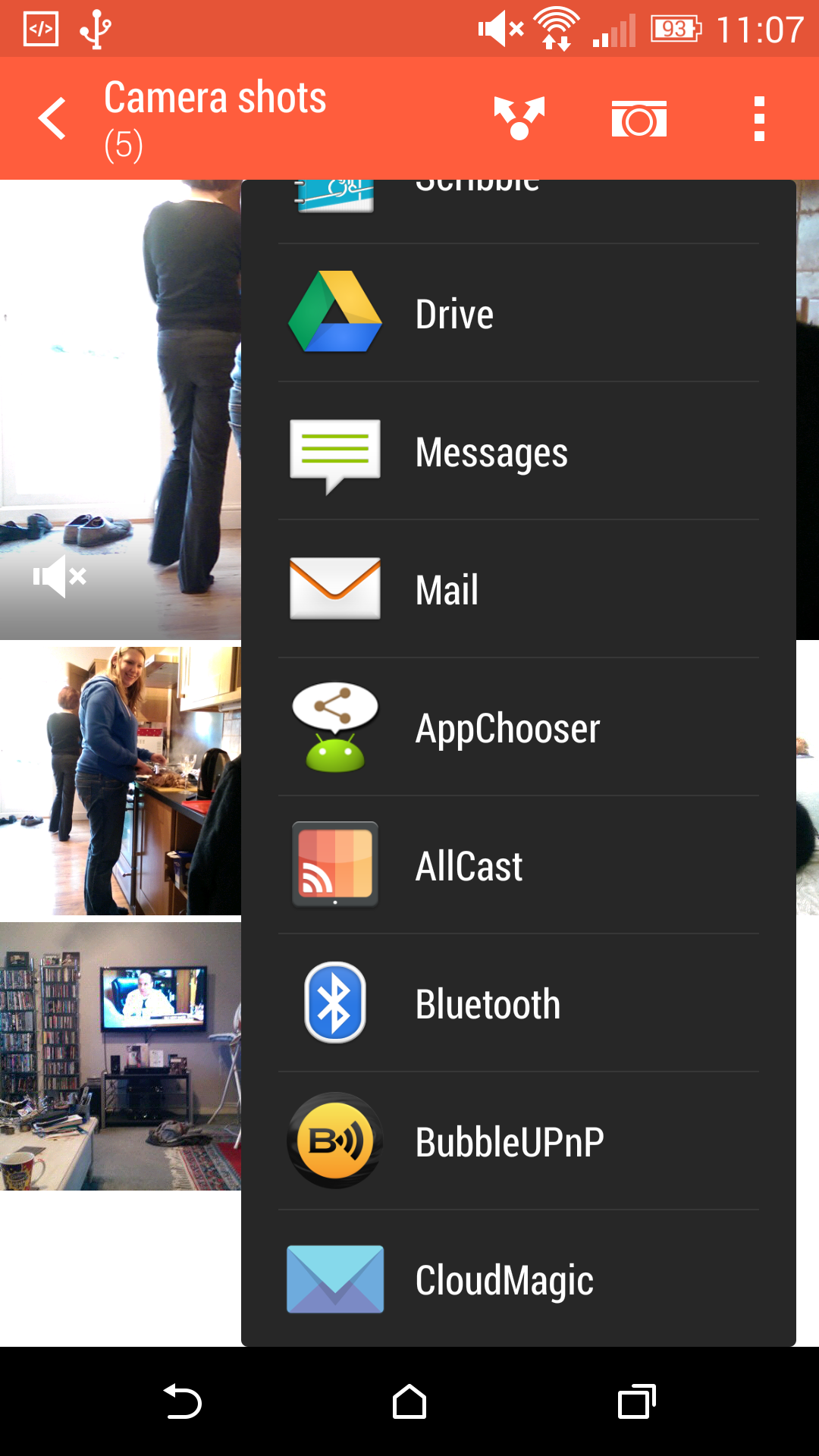819x1456 pixels.
Task: Tap the share icon in toolbar
Action: point(519,118)
